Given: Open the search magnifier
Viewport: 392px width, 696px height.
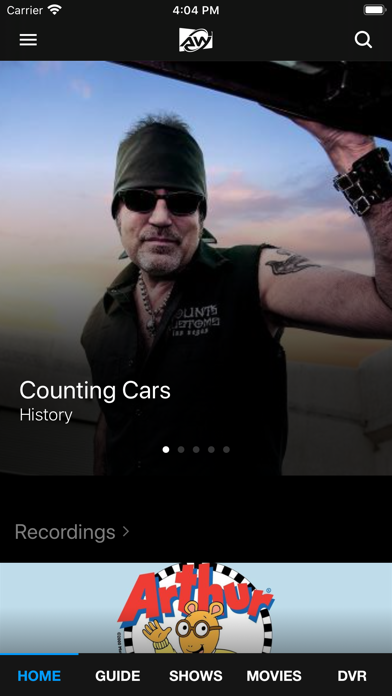Looking at the screenshot, I should tap(363, 40).
